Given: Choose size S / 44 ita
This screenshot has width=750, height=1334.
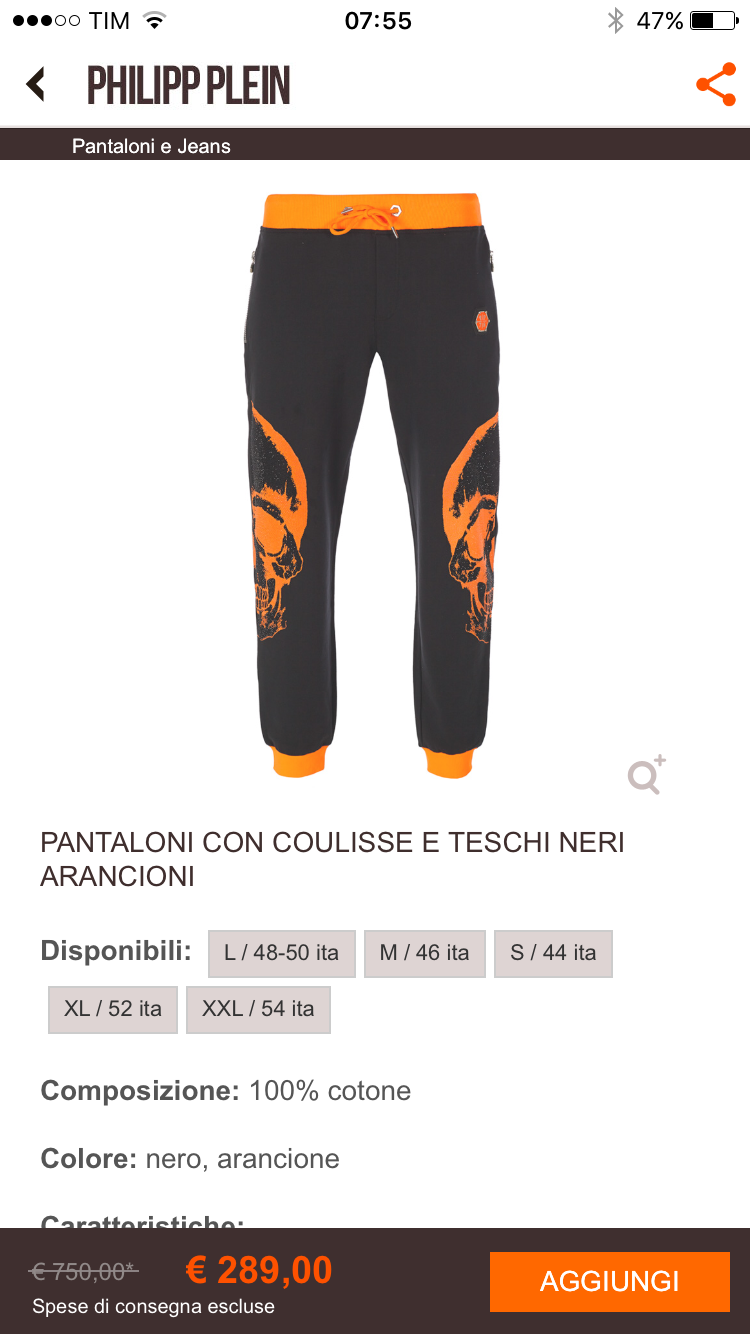Looking at the screenshot, I should coord(553,953).
